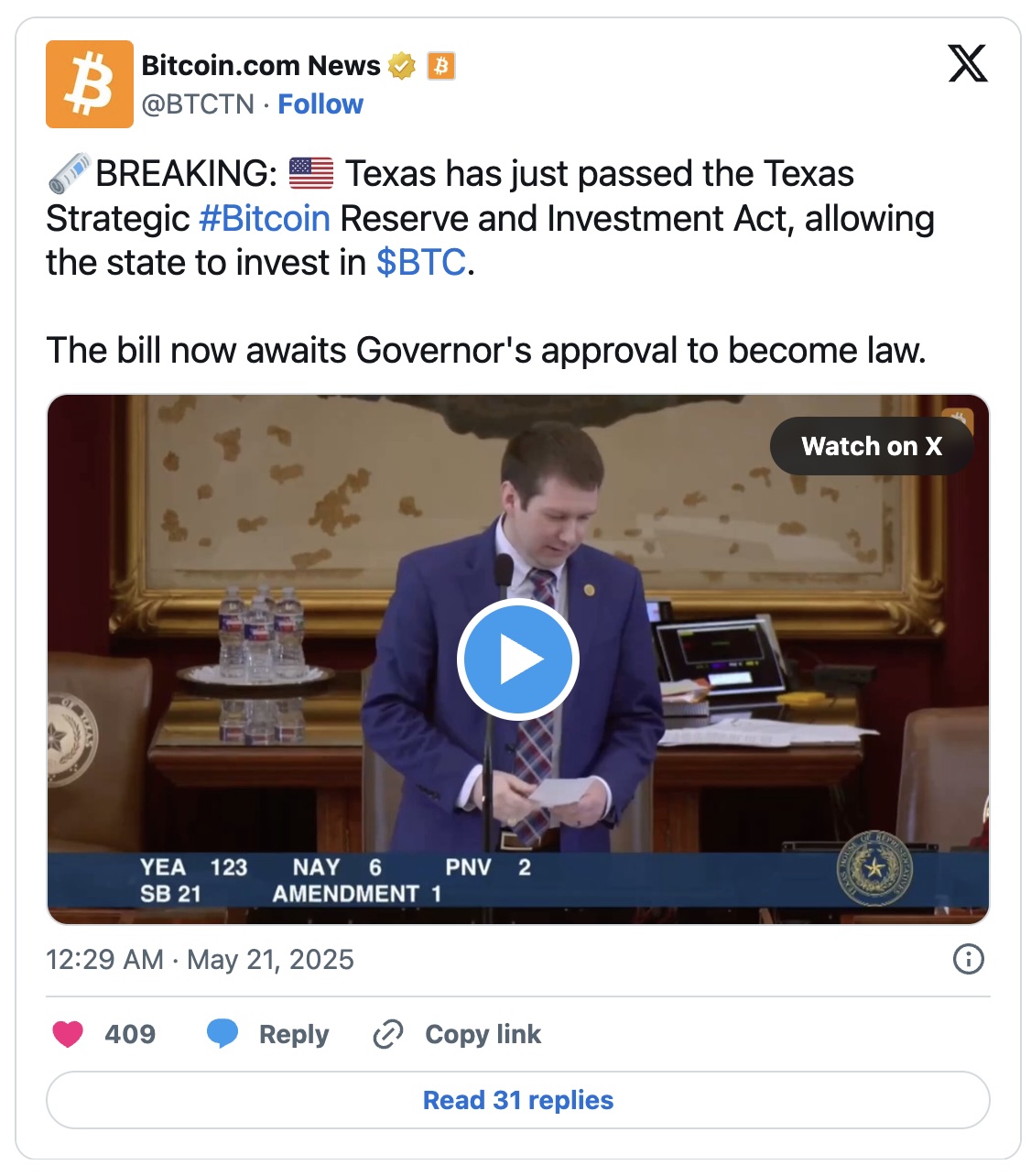
Task: Like this tweet with the heart
Action: [x=69, y=1034]
